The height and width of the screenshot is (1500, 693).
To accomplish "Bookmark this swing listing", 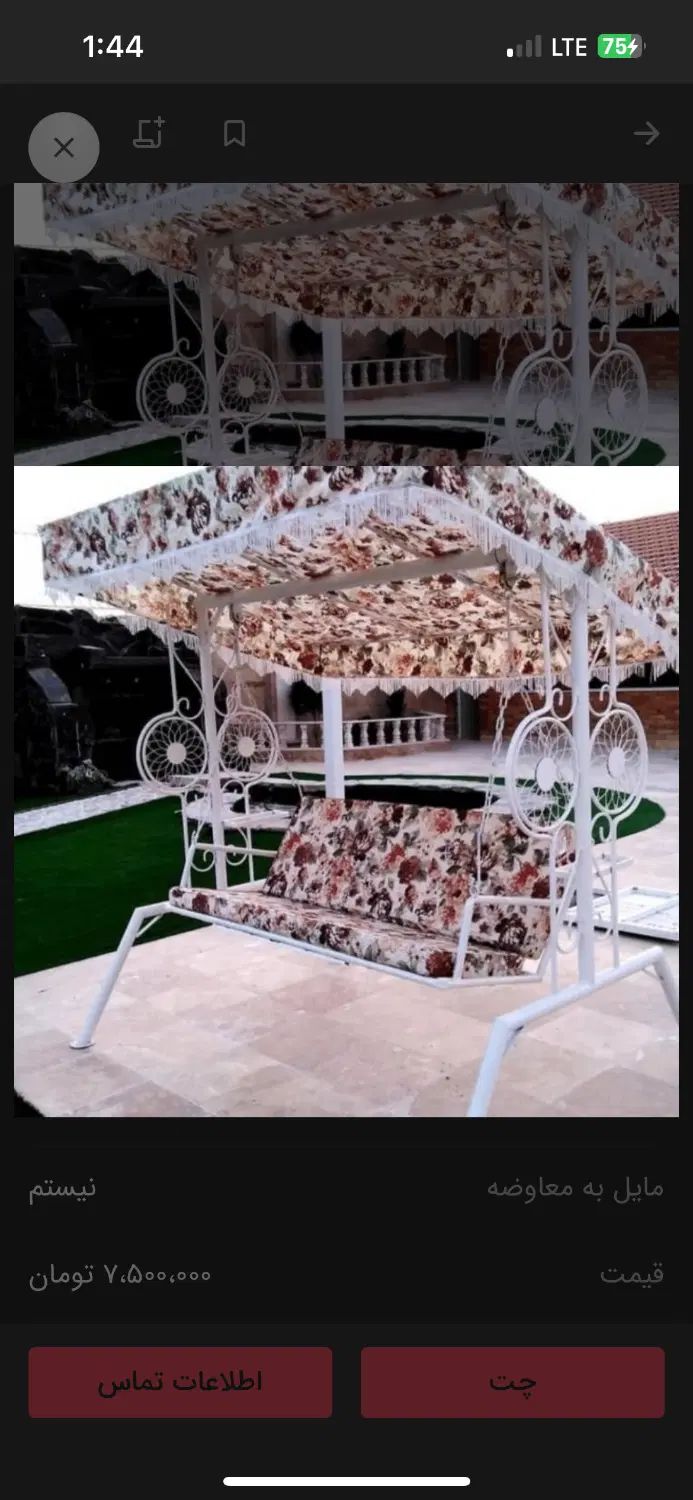I will point(234,134).
